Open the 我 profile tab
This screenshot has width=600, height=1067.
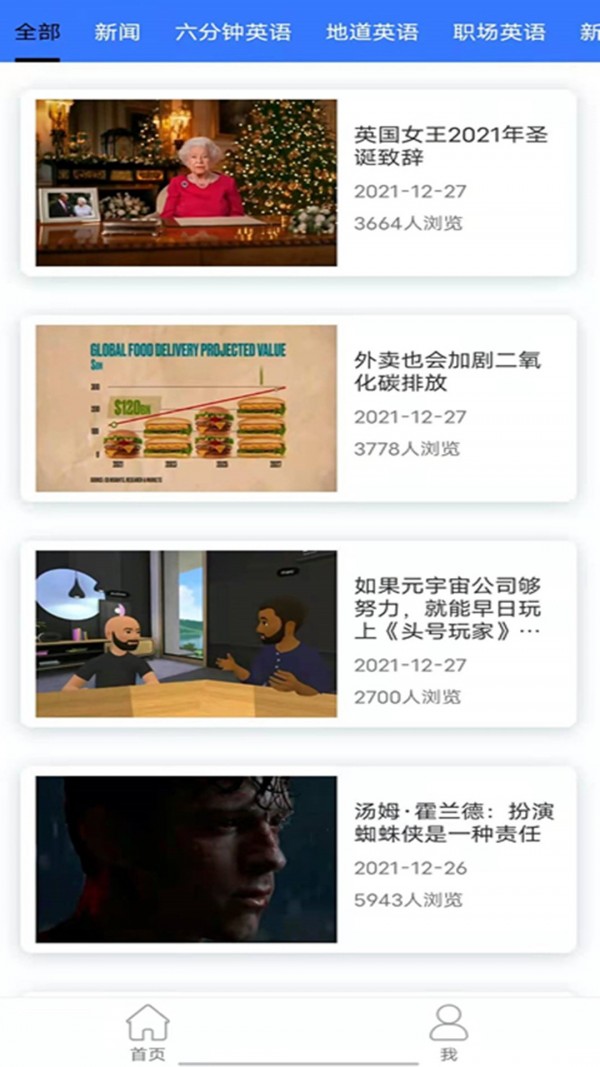point(448,1033)
